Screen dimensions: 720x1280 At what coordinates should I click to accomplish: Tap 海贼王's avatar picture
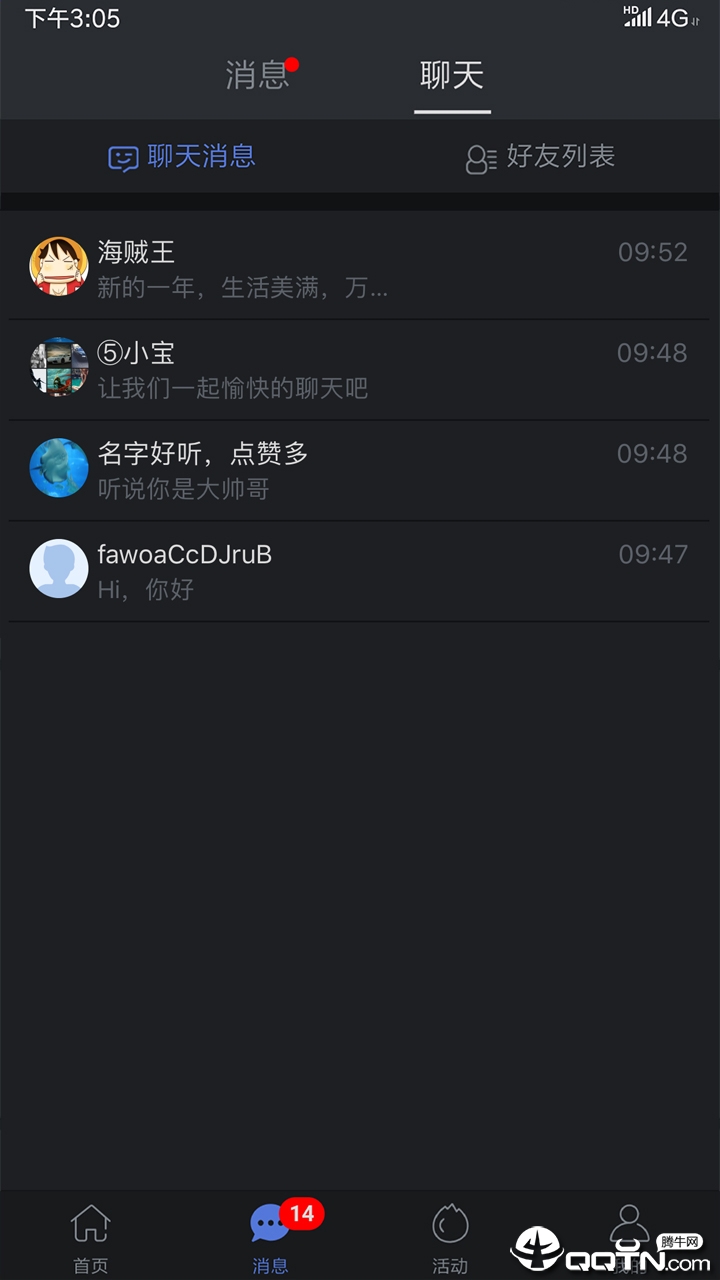point(58,267)
